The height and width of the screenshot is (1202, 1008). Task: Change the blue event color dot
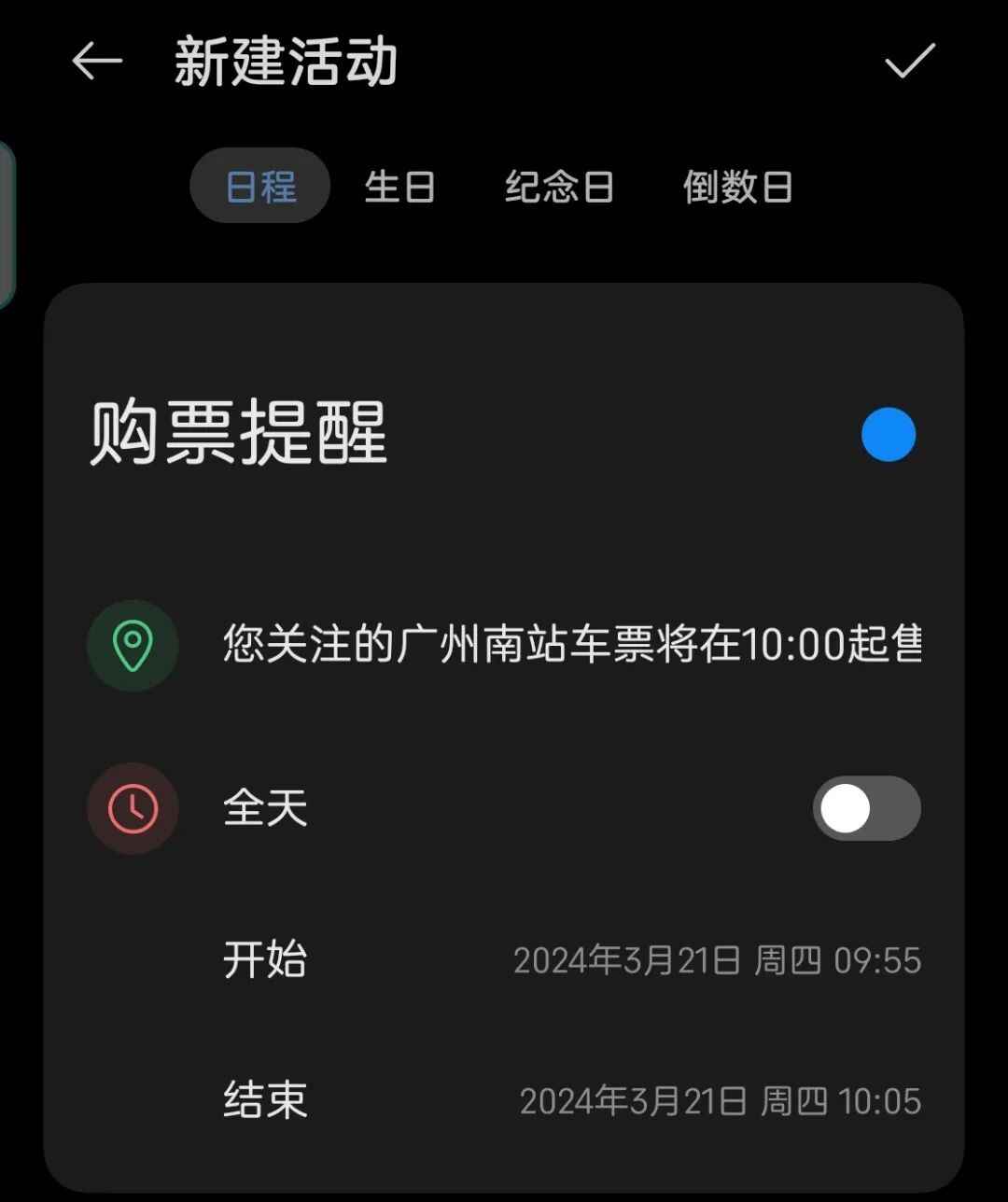tap(889, 435)
